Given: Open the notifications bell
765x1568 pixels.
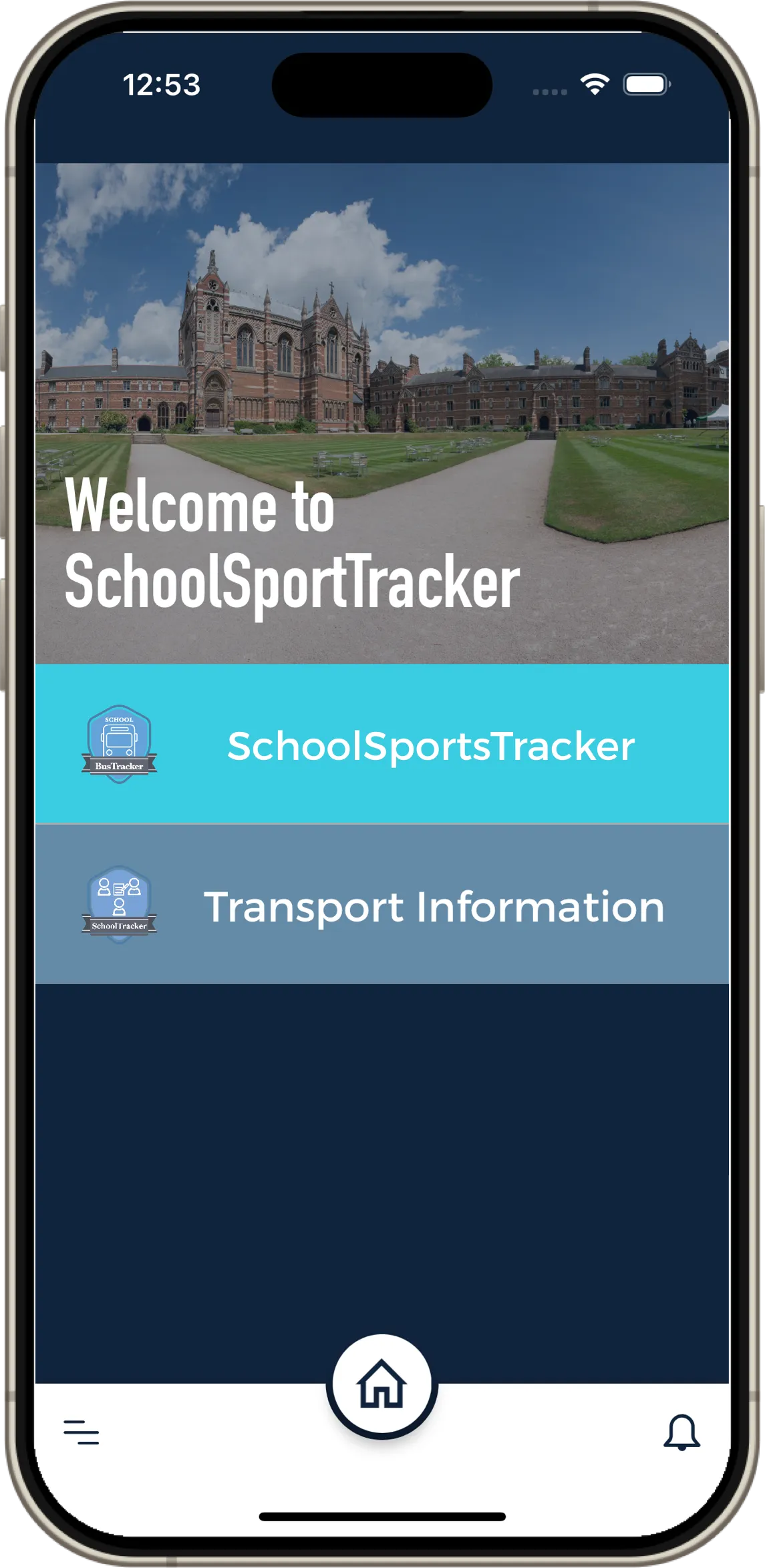Looking at the screenshot, I should [x=681, y=1432].
